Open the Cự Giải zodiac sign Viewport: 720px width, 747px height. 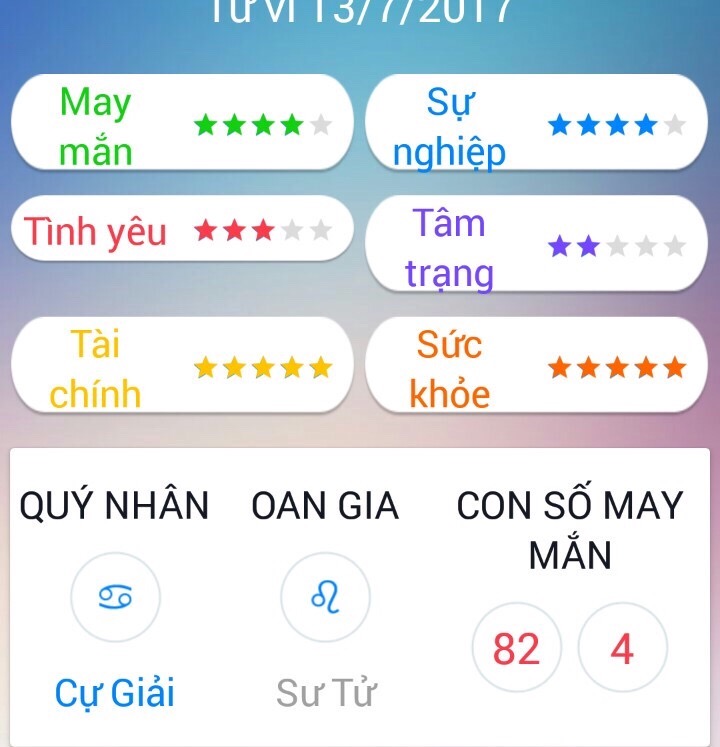pos(115,598)
